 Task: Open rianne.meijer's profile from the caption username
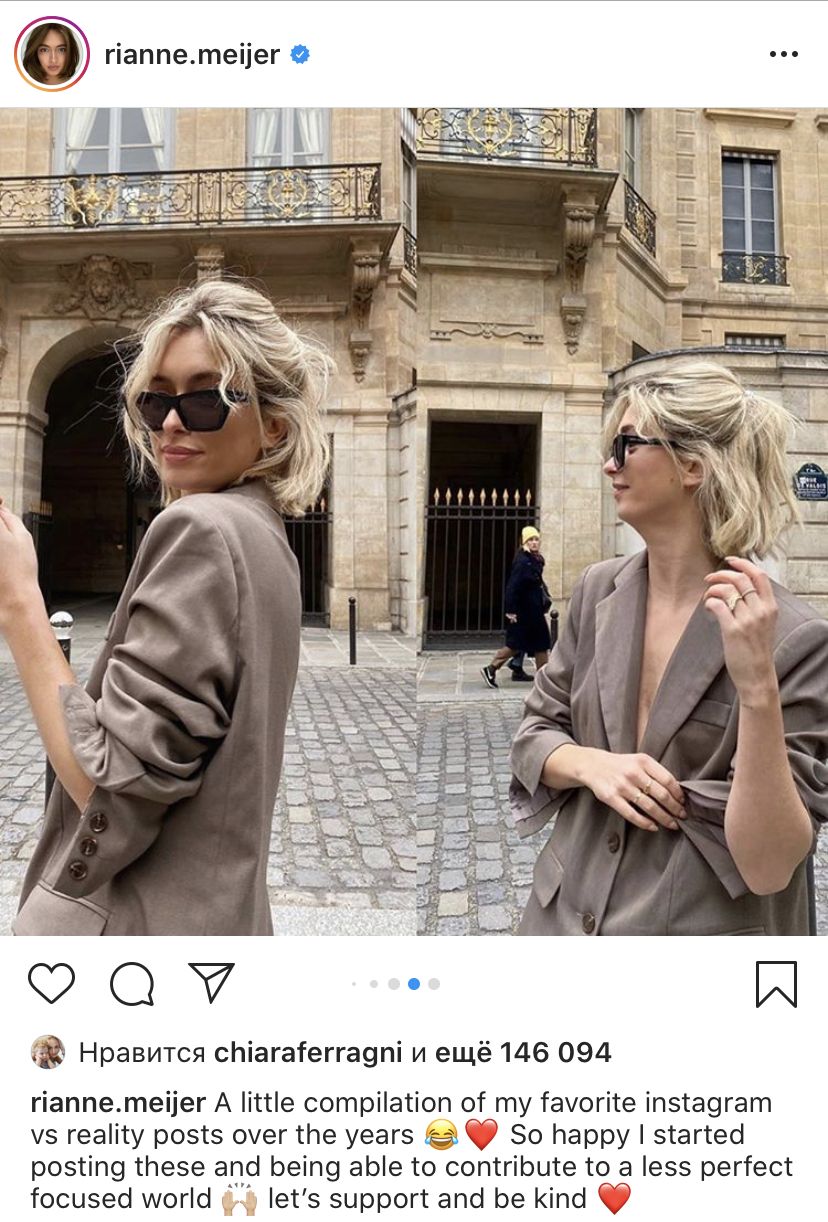click(x=118, y=1103)
